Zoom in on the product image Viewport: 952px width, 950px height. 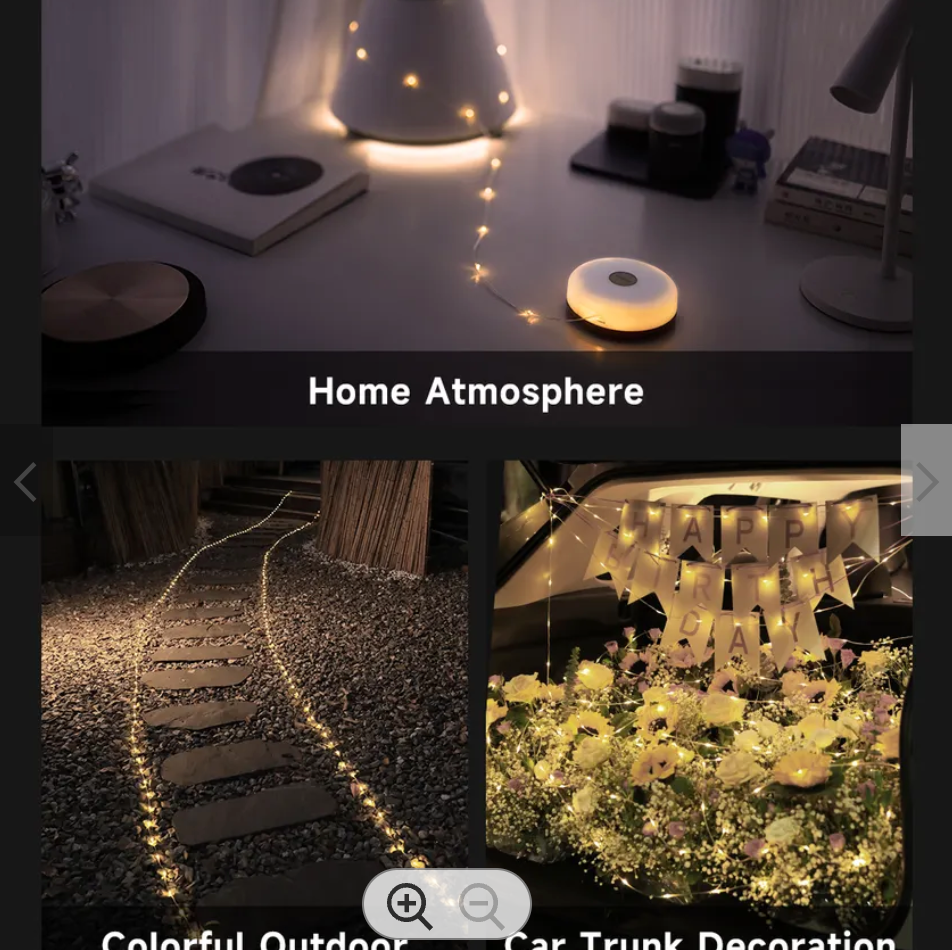[409, 906]
